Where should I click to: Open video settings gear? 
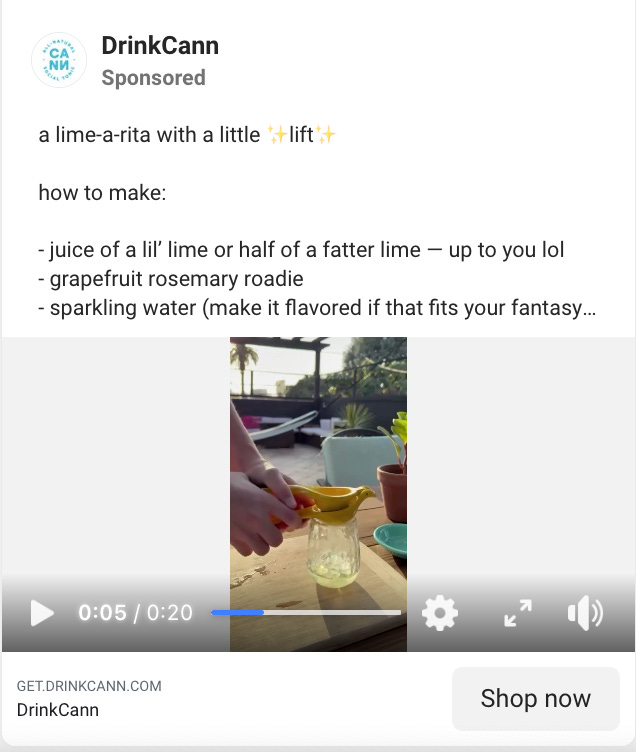440,612
